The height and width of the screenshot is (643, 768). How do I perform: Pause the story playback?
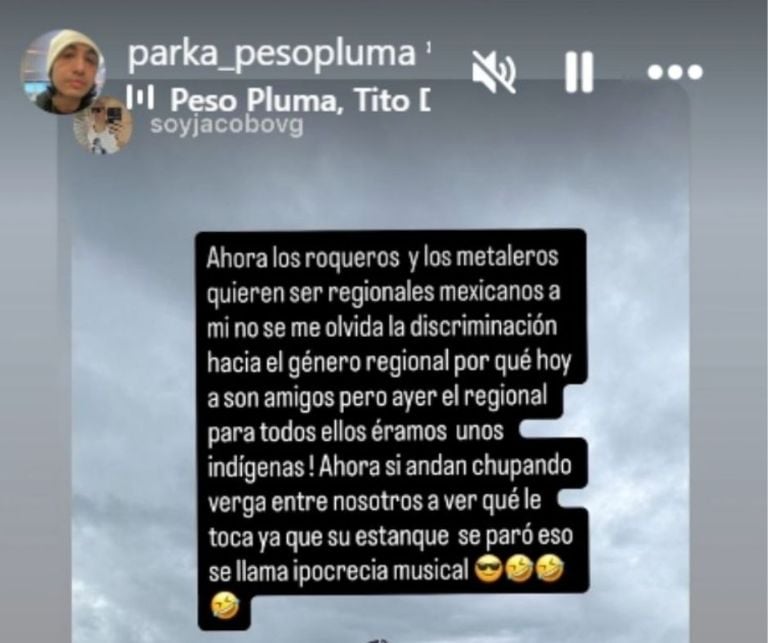pyautogui.click(x=578, y=72)
